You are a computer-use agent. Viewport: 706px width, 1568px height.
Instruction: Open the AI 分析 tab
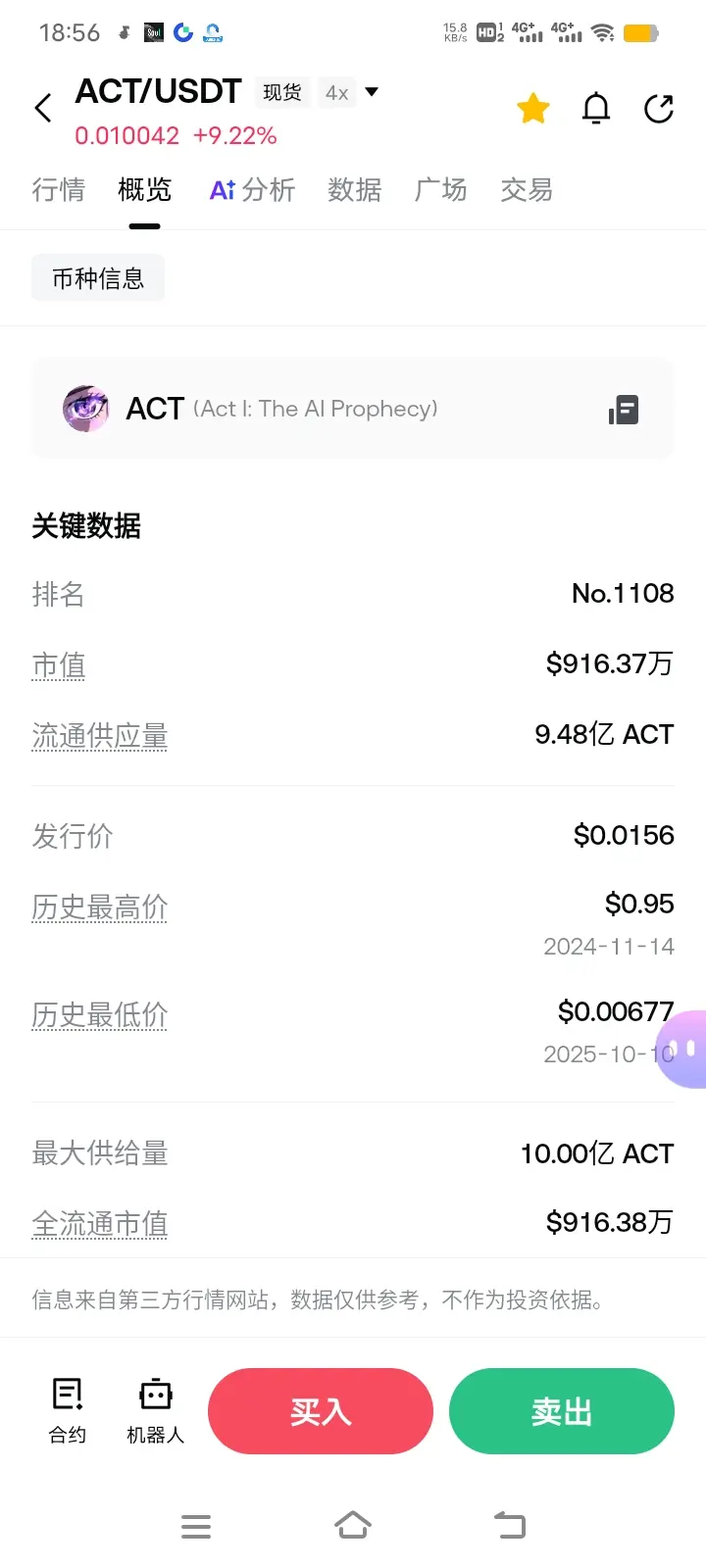tap(253, 189)
